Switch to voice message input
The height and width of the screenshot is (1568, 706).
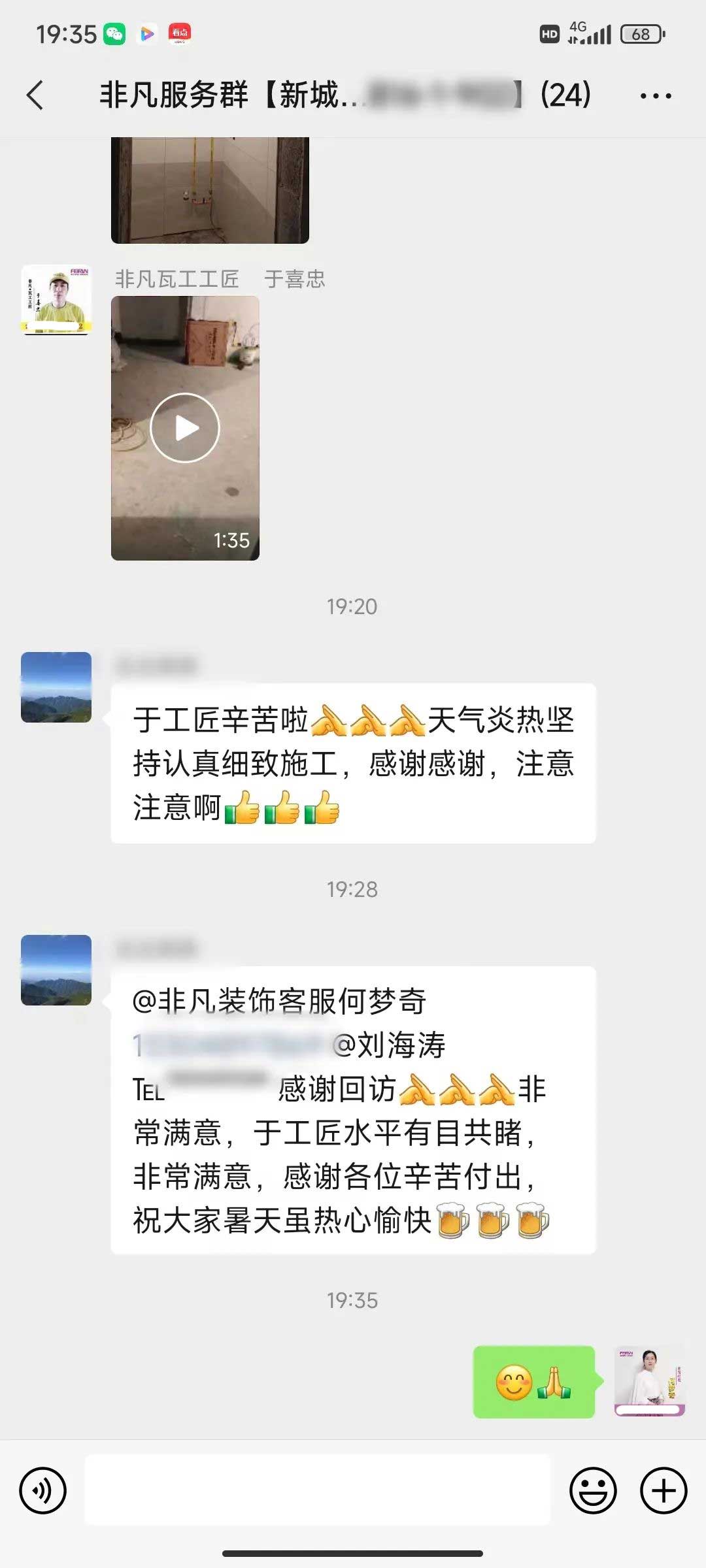coord(43,1491)
